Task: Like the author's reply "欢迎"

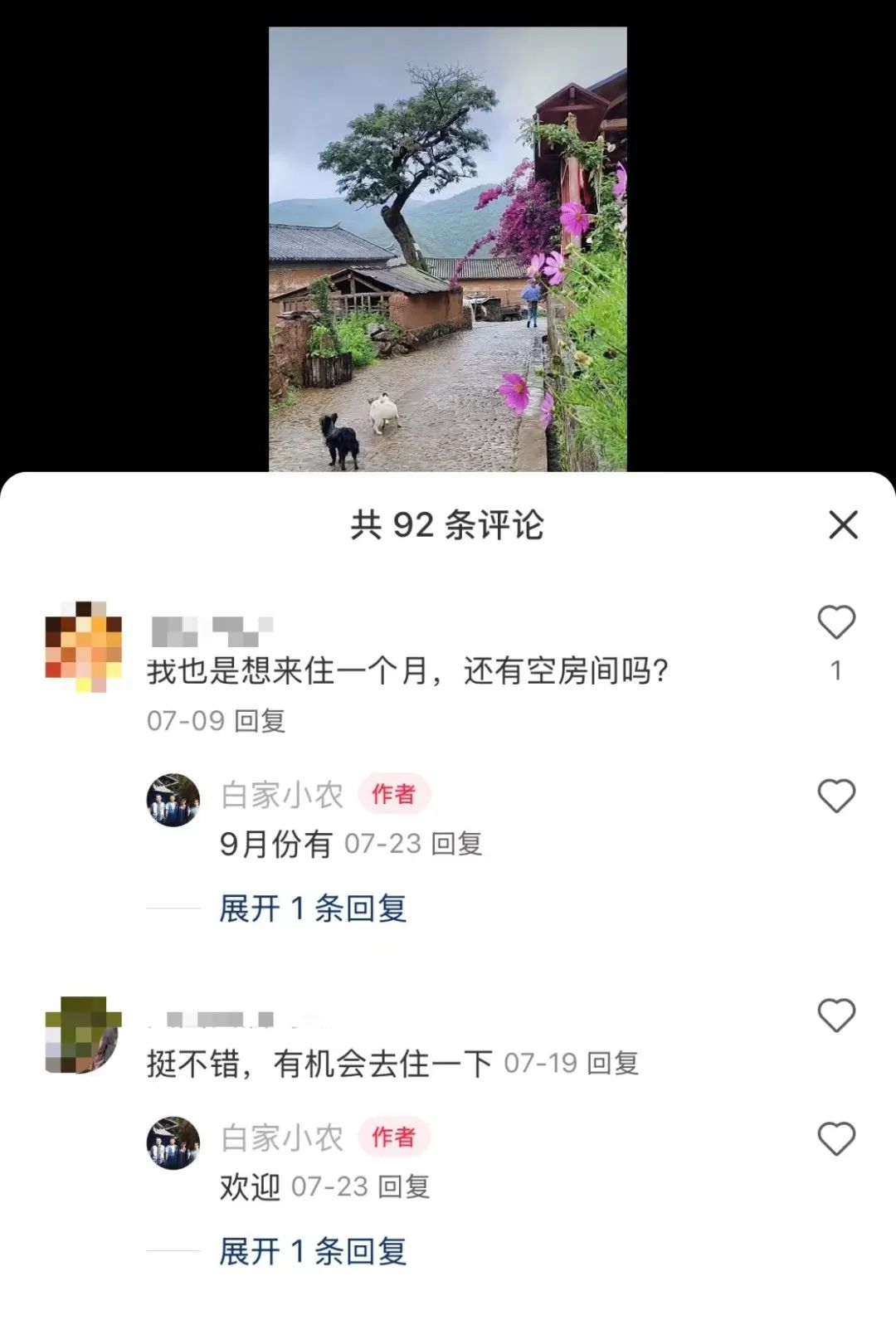Action: (x=835, y=1138)
